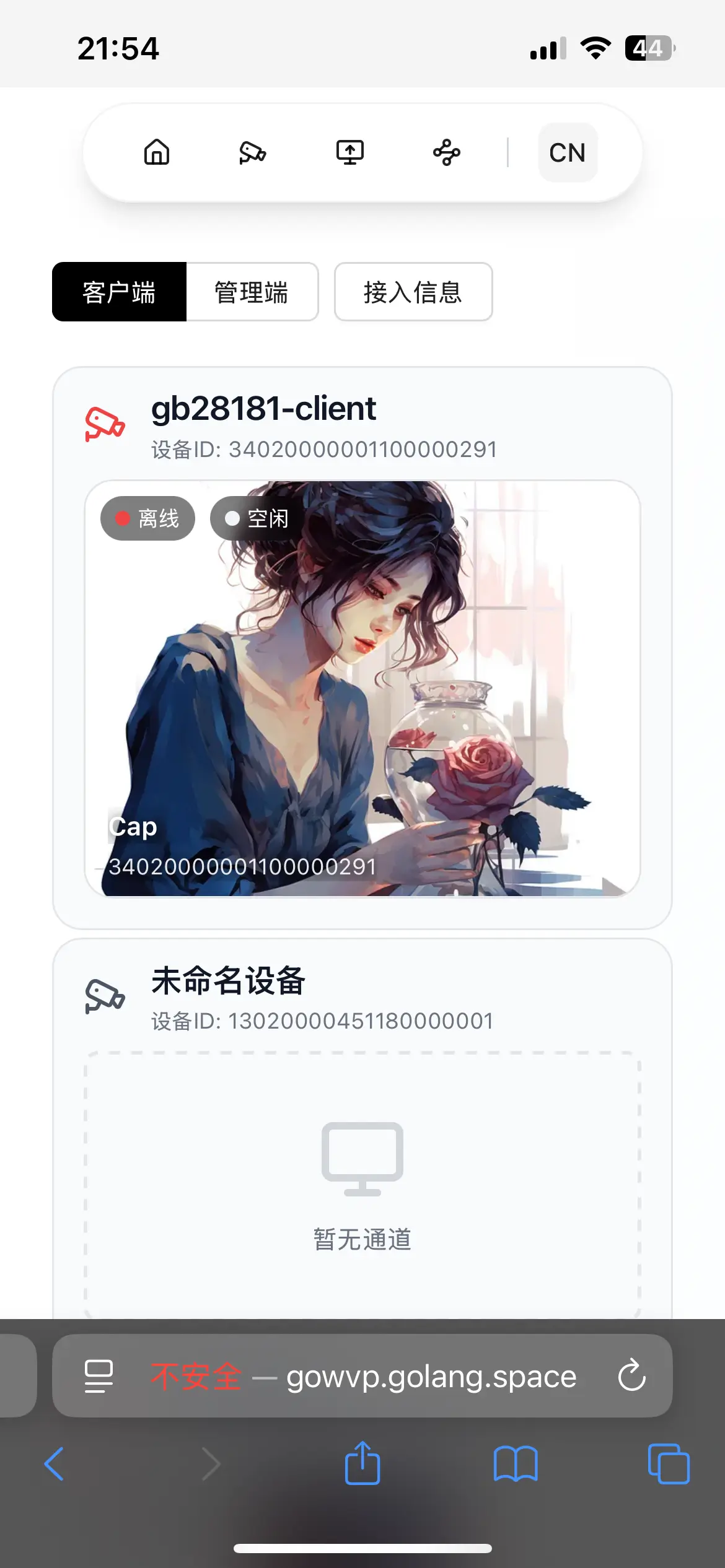Viewport: 725px width, 1568px height.
Task: Share this page
Action: 362,1464
